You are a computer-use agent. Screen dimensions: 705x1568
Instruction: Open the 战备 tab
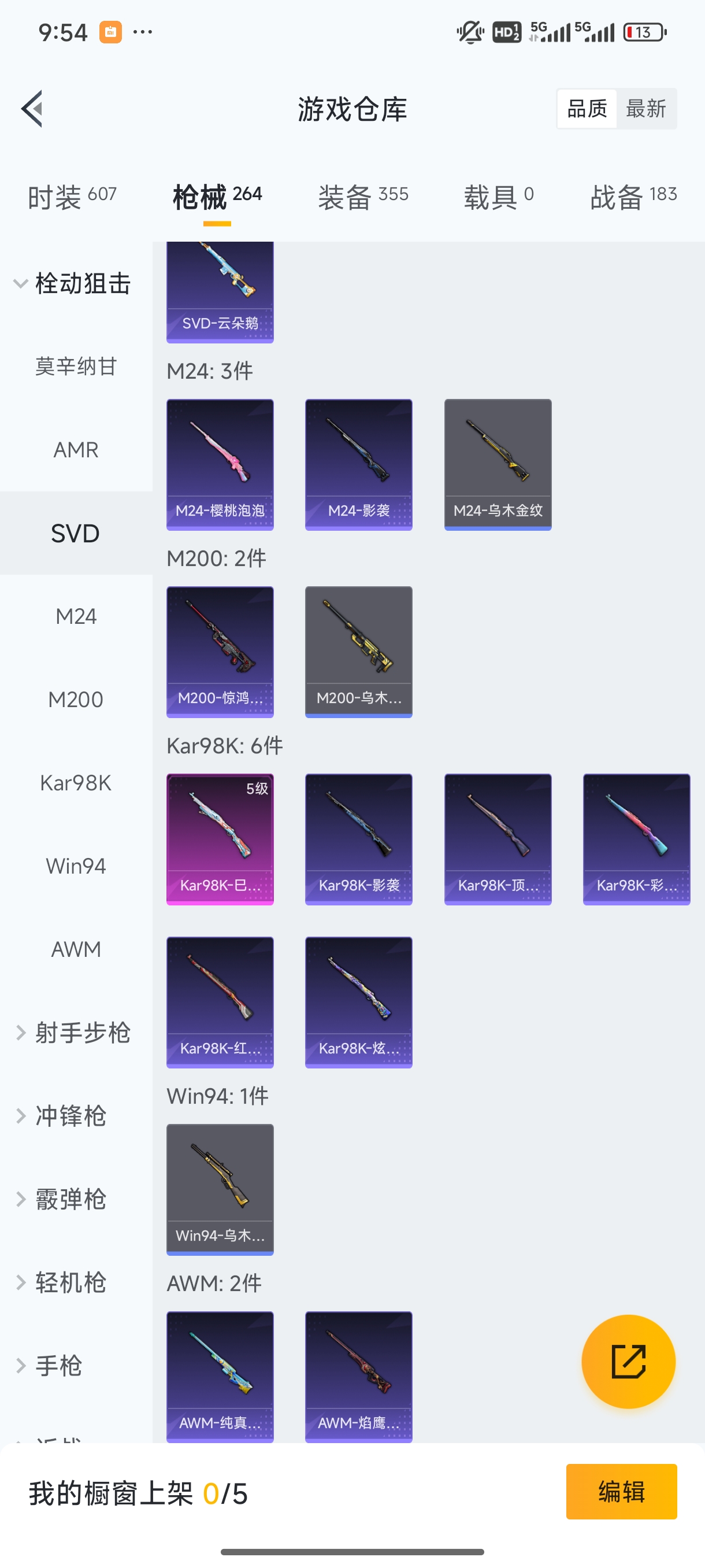point(633,197)
